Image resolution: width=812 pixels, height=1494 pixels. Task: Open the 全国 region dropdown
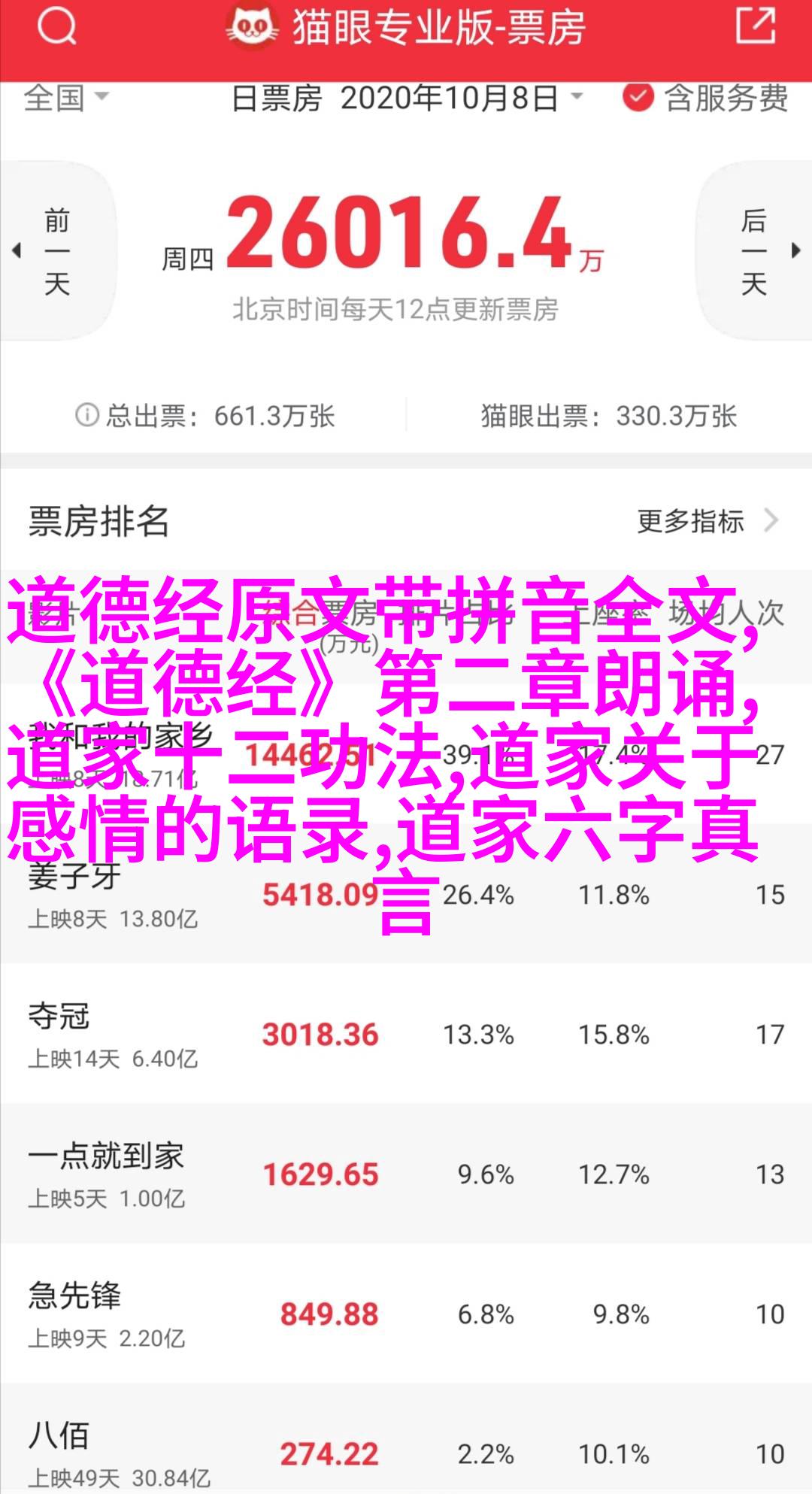tap(66, 98)
